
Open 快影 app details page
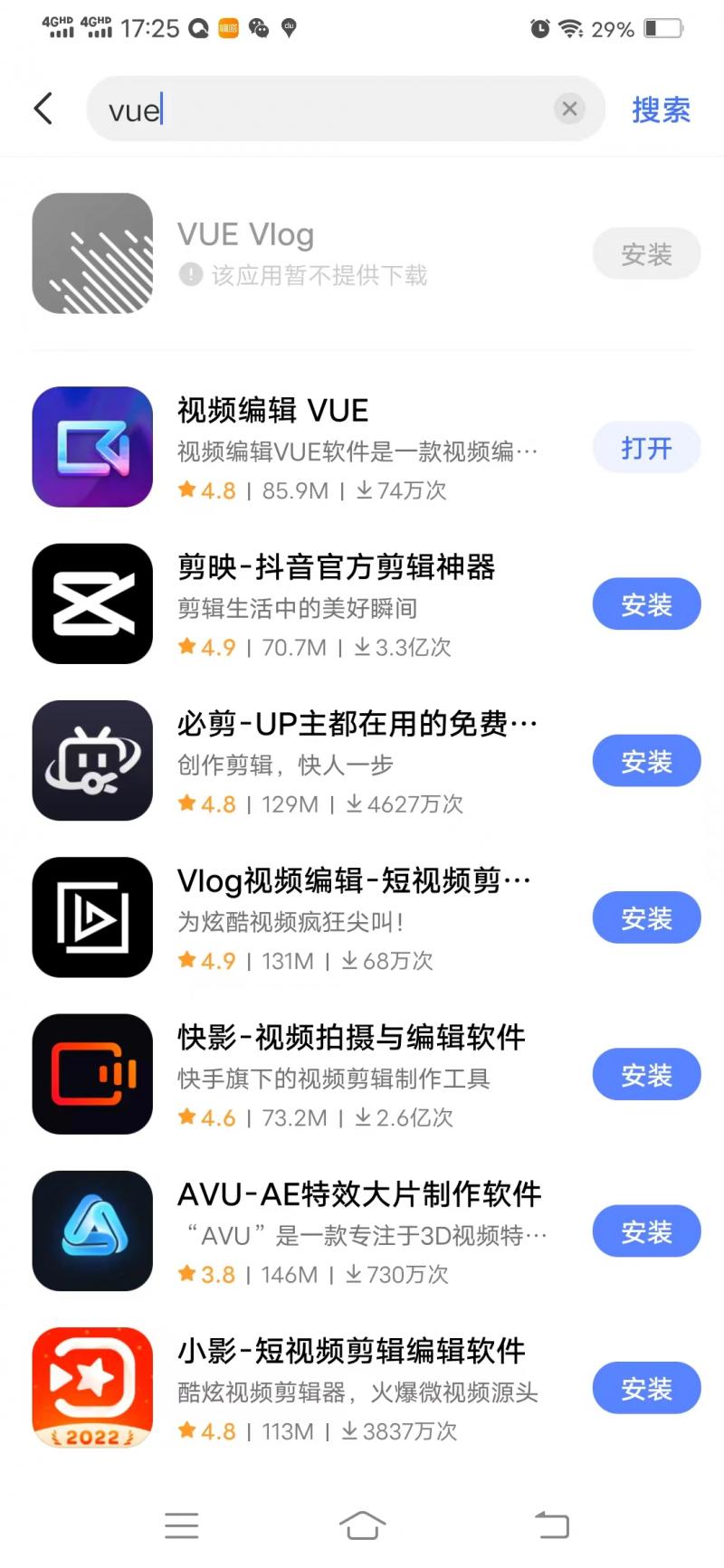tap(351, 1038)
